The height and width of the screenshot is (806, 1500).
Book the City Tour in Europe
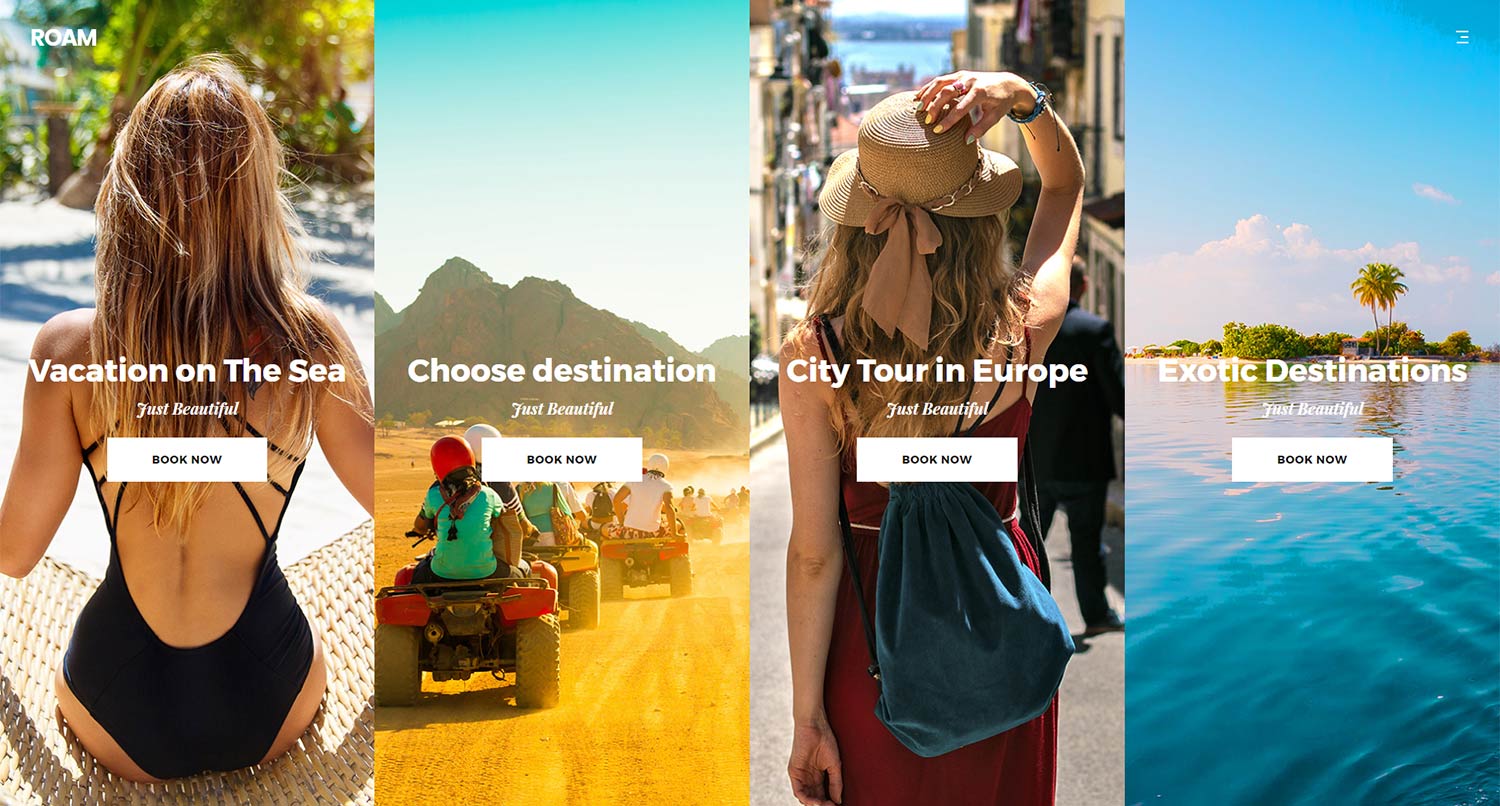pos(937,459)
